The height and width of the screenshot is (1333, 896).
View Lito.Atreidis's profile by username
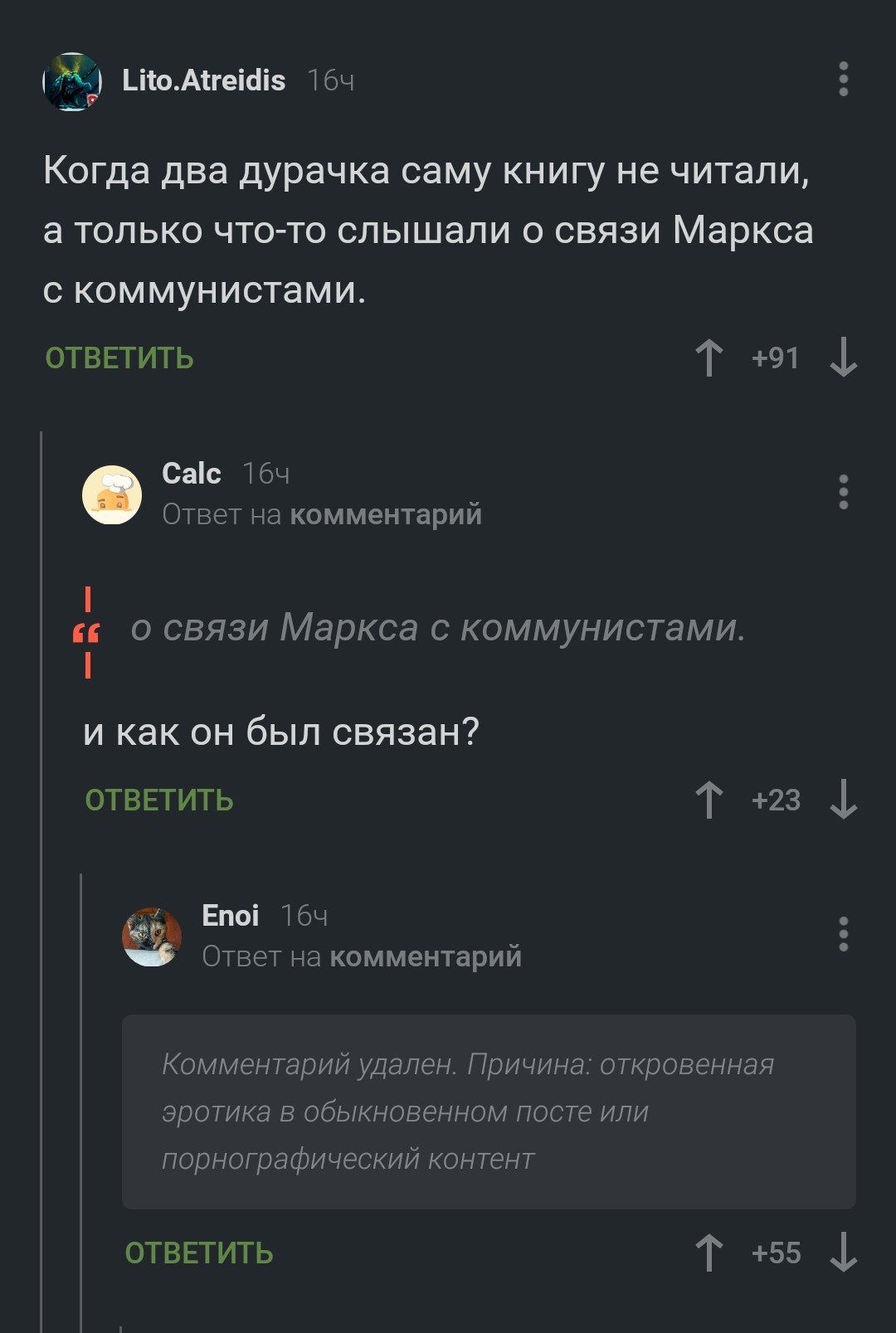click(x=204, y=80)
